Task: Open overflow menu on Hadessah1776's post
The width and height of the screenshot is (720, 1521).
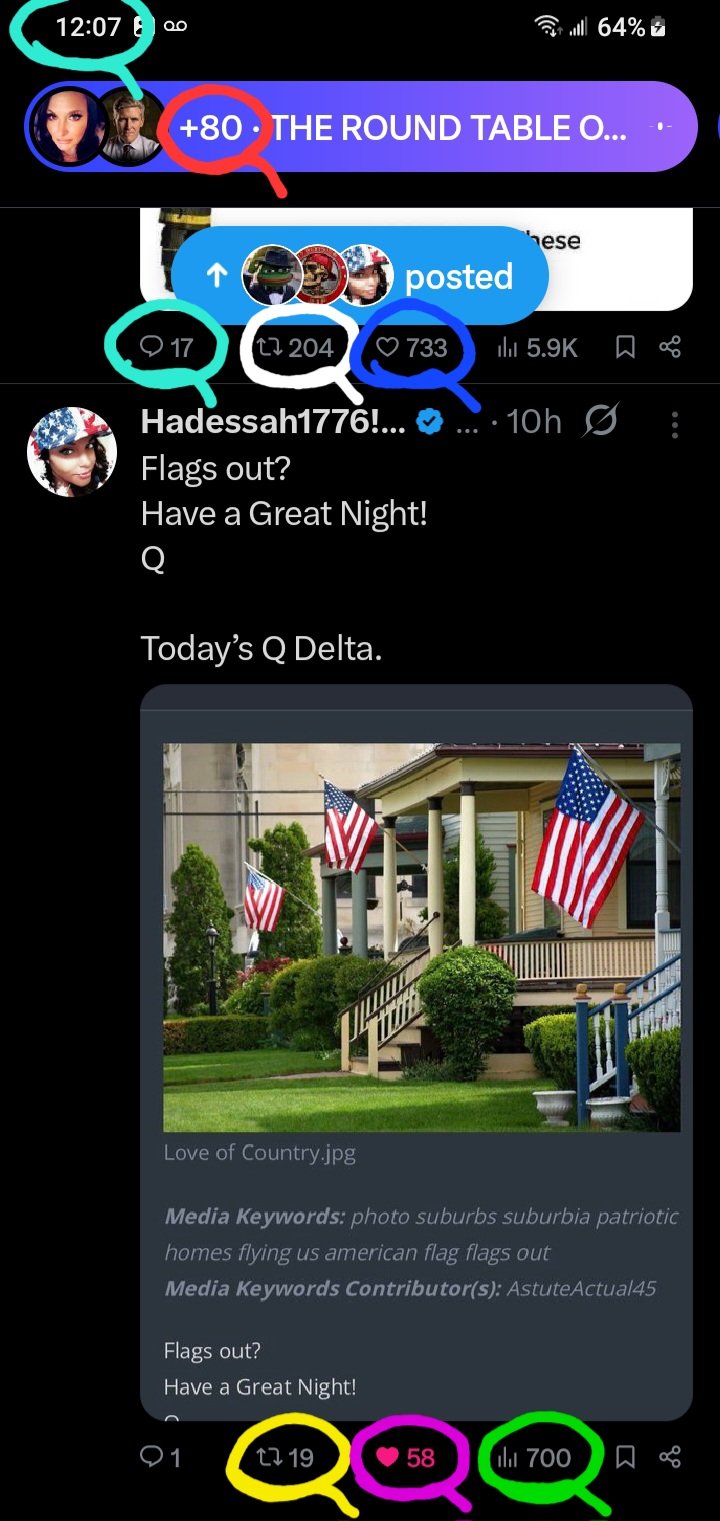Action: click(675, 424)
